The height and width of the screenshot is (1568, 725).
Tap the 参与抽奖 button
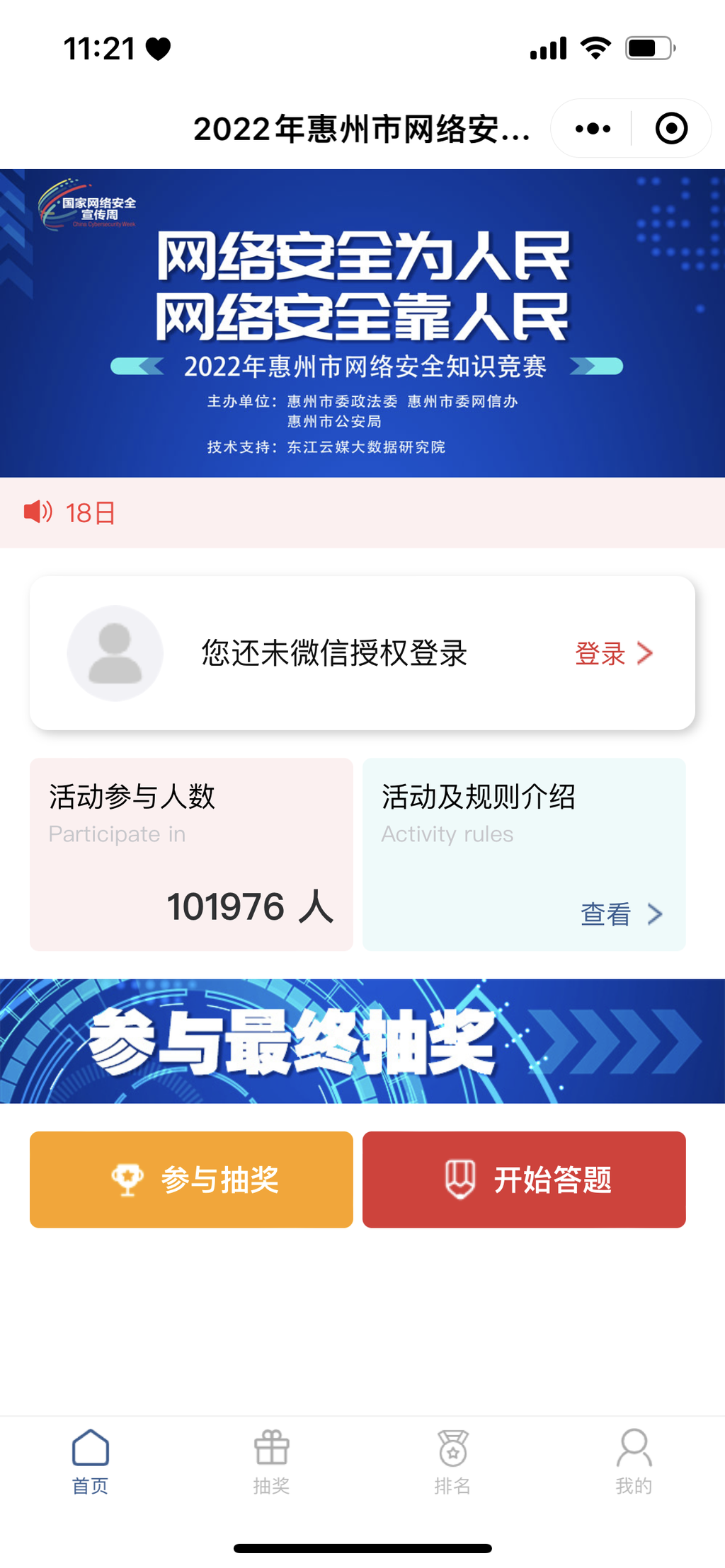point(191,1180)
